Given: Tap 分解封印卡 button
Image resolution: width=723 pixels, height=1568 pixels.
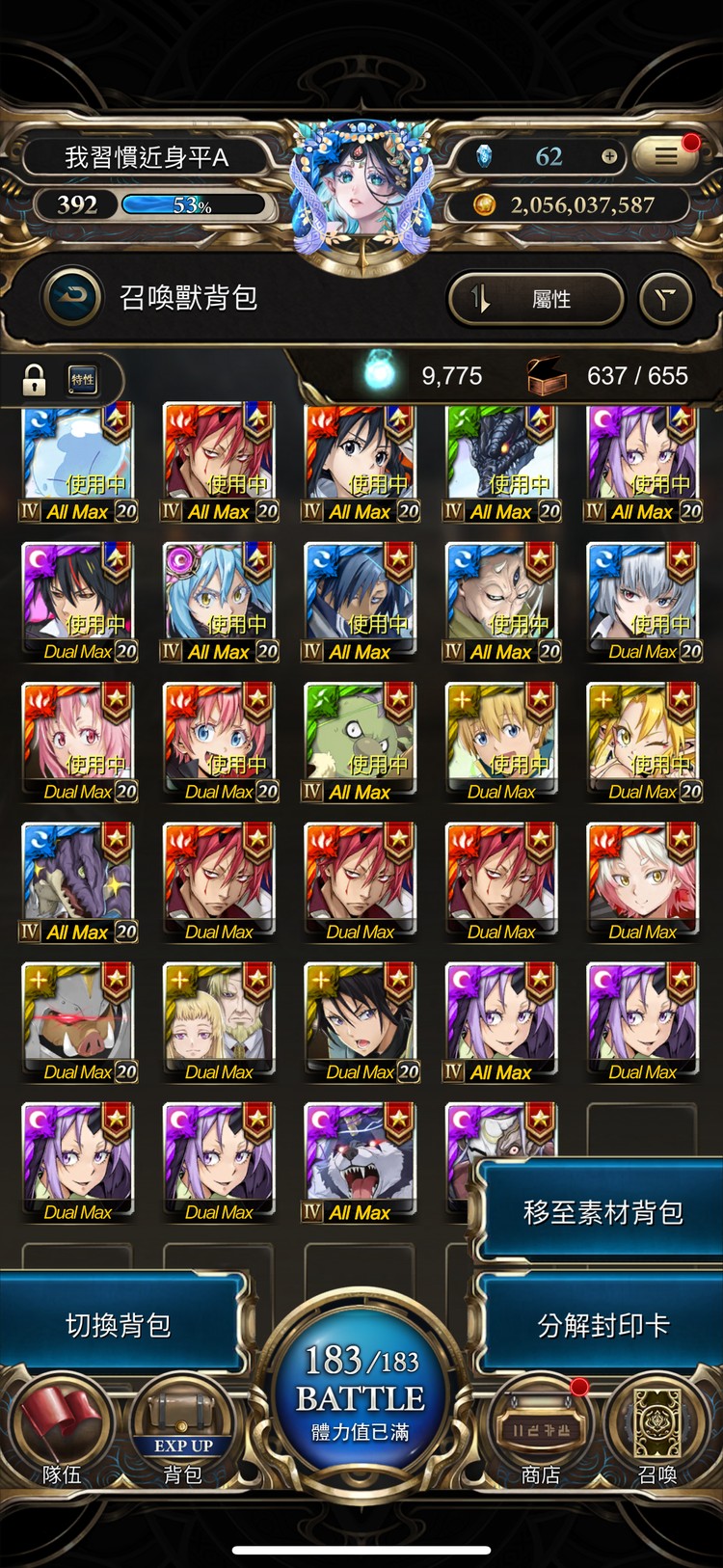Looking at the screenshot, I should coord(602,1325).
